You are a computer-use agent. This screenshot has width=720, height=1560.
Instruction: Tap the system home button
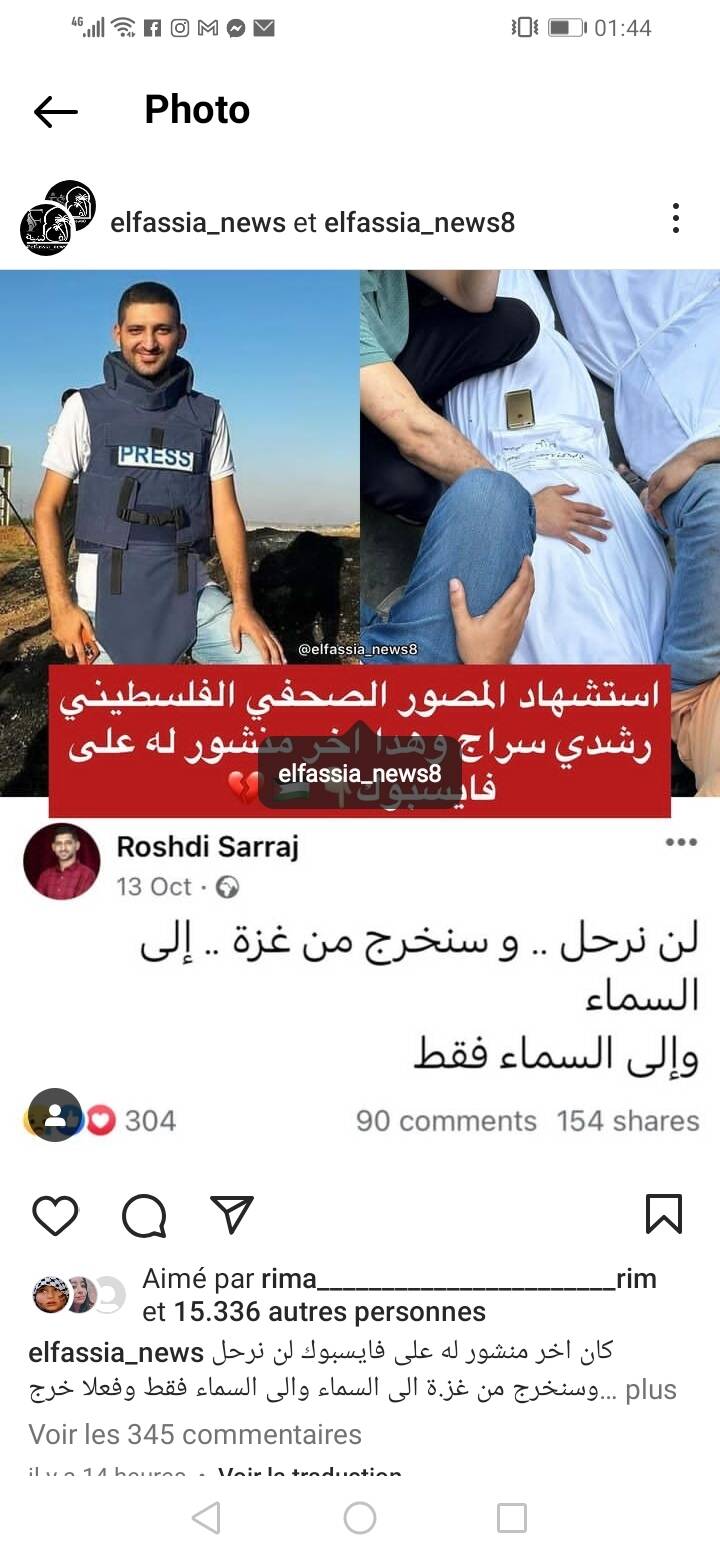click(x=360, y=1518)
